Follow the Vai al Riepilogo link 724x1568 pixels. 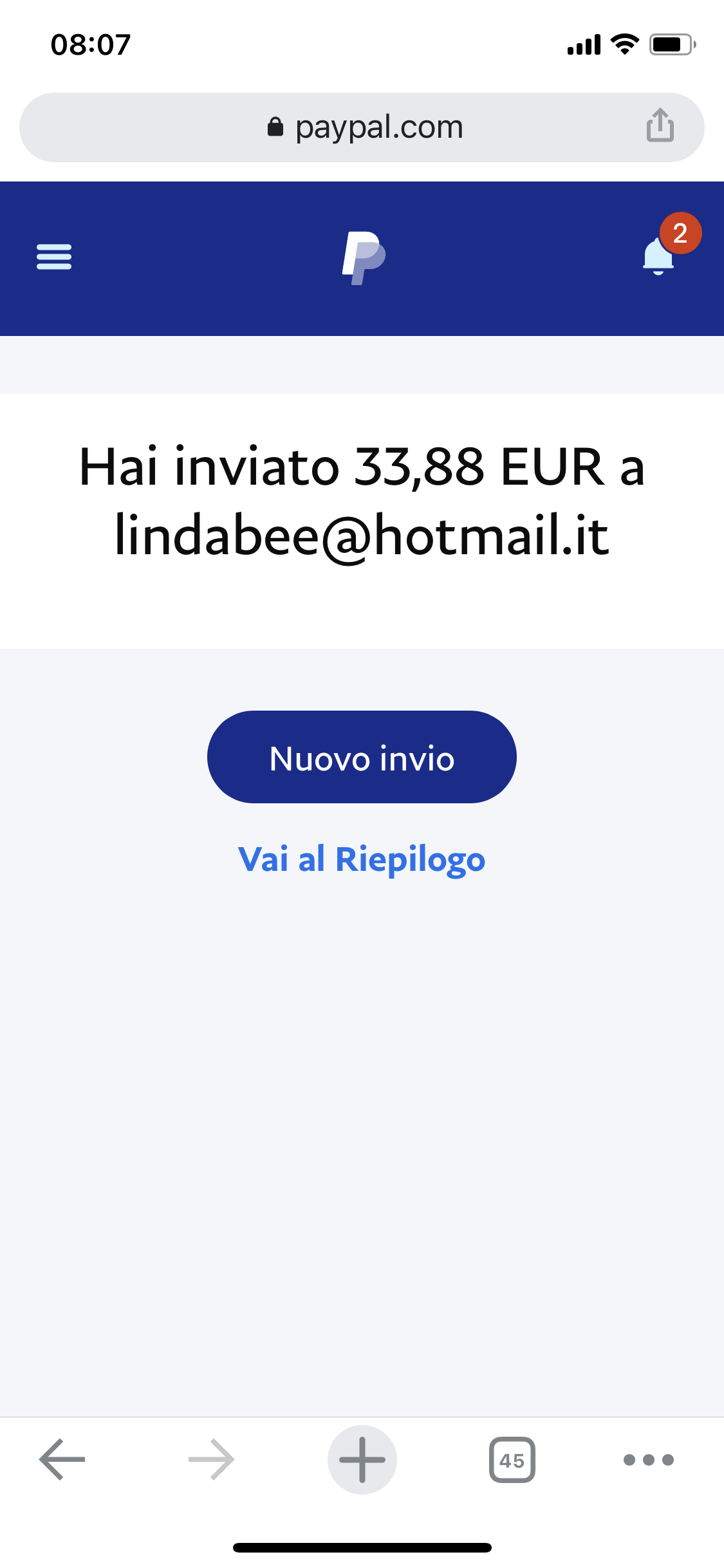click(x=362, y=859)
